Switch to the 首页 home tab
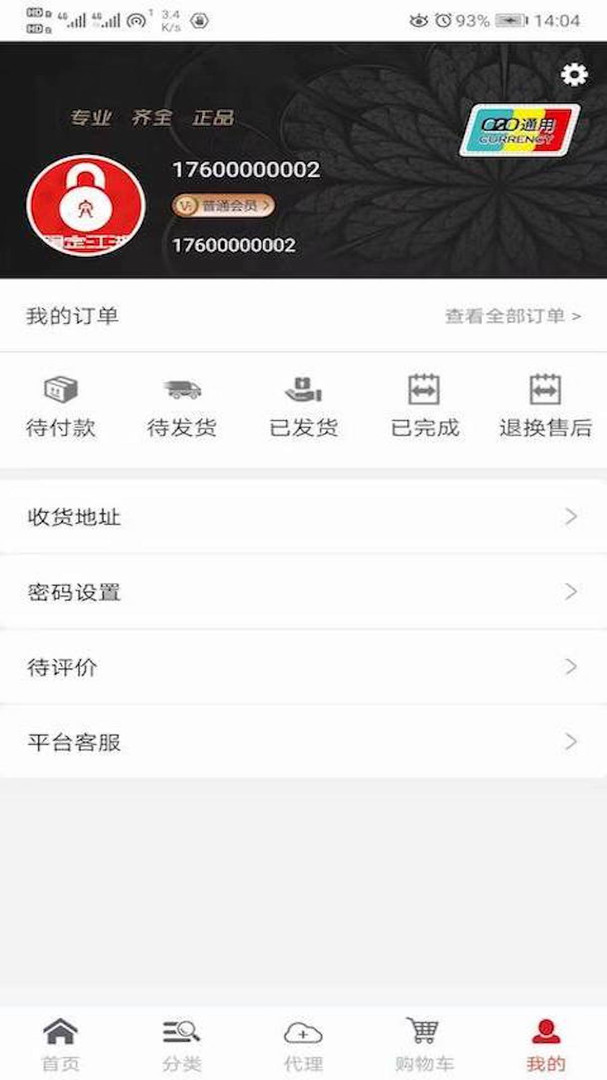Screen dimensions: 607x1080 [x=60, y=1044]
